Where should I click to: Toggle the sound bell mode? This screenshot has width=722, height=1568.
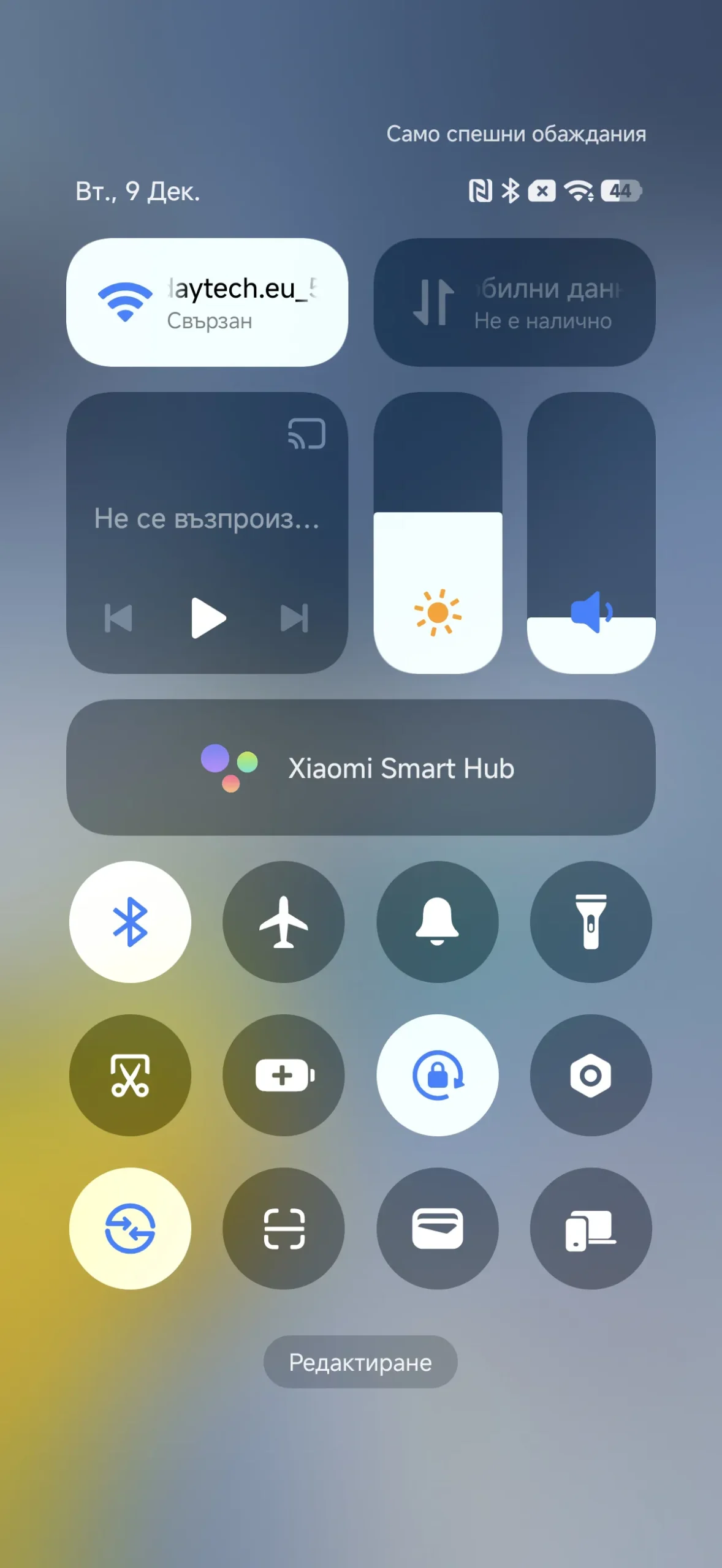pyautogui.click(x=437, y=922)
